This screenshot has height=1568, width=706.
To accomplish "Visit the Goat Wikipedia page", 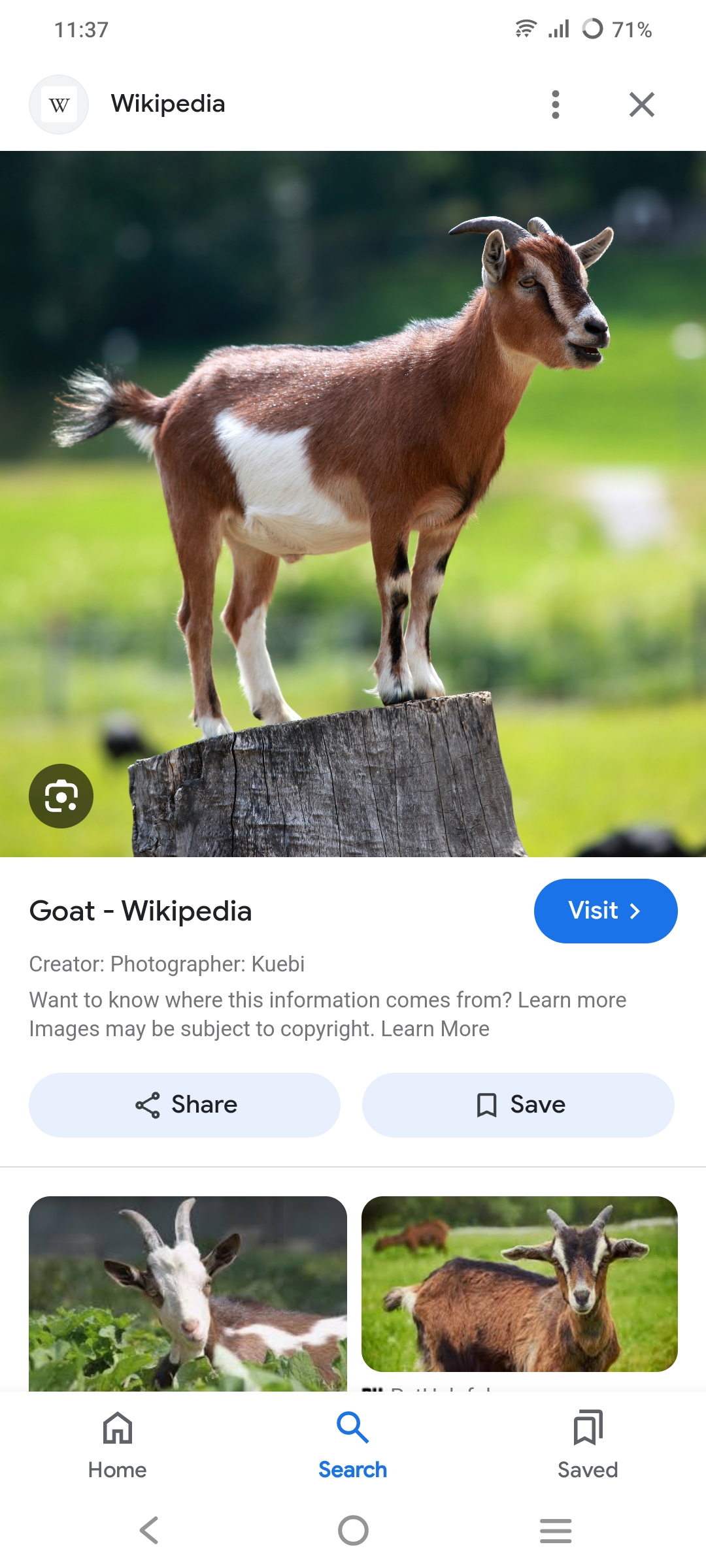I will 605,911.
